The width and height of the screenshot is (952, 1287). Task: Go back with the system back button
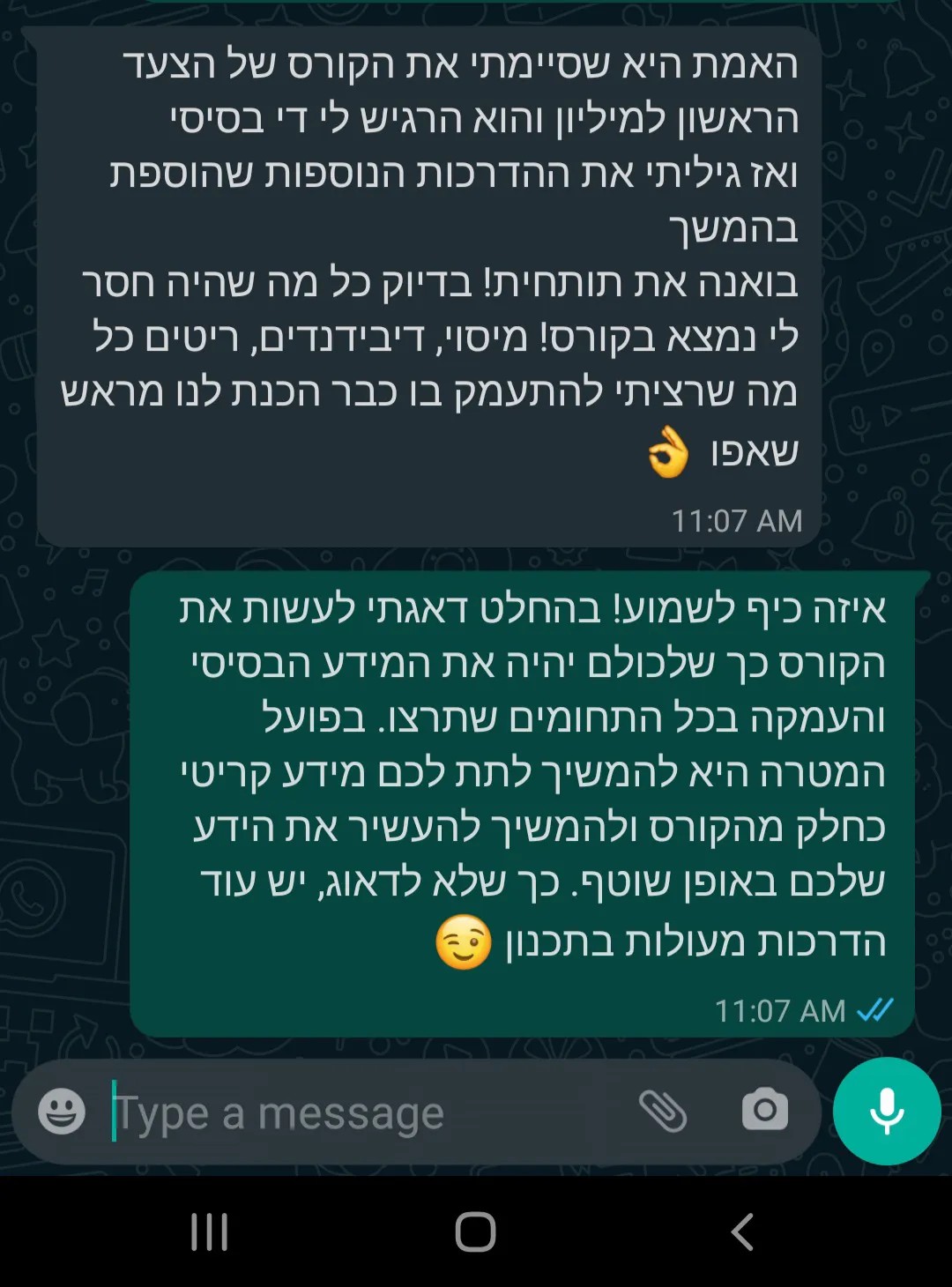(742, 1231)
